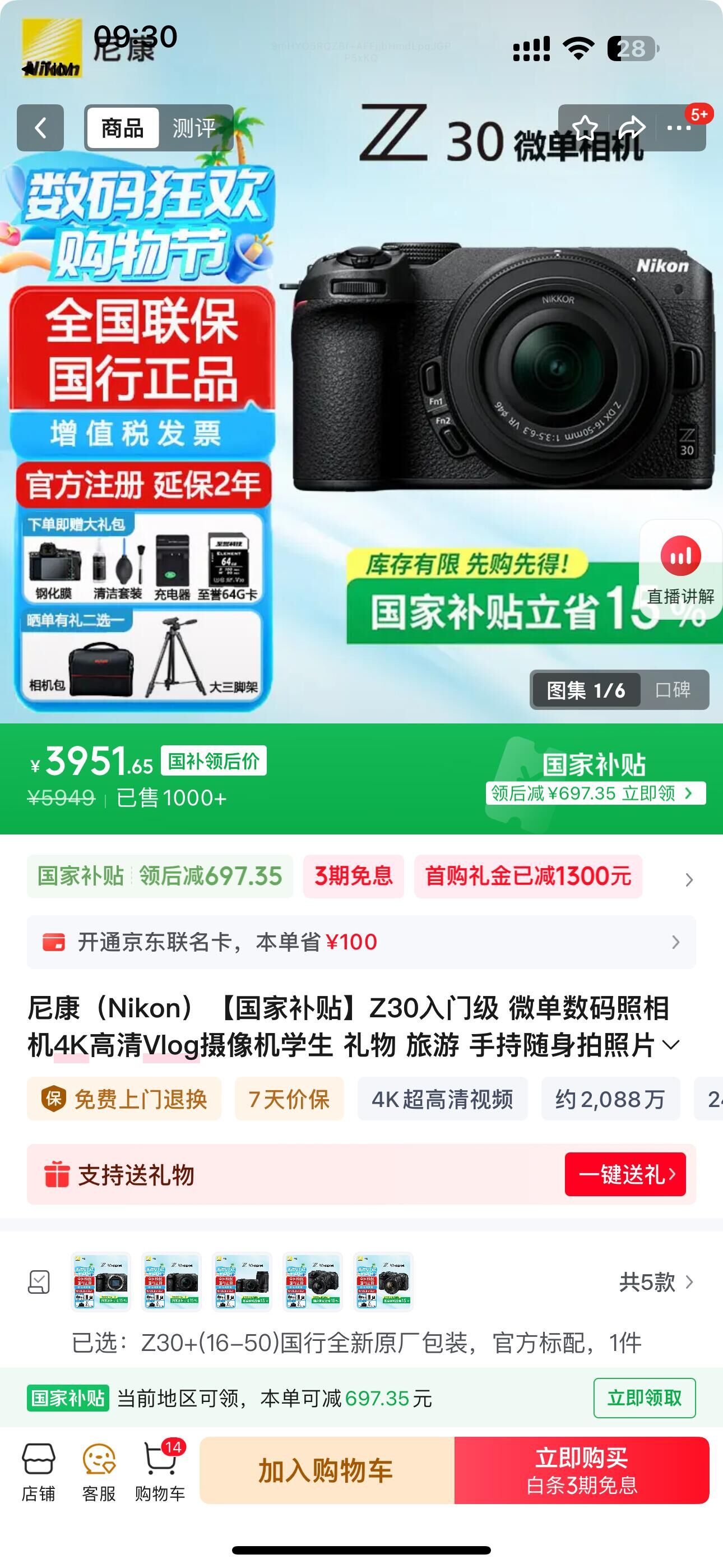Tap 领后减¥697.35 立即领 subsidy link
This screenshot has width=723, height=1568.
[595, 793]
